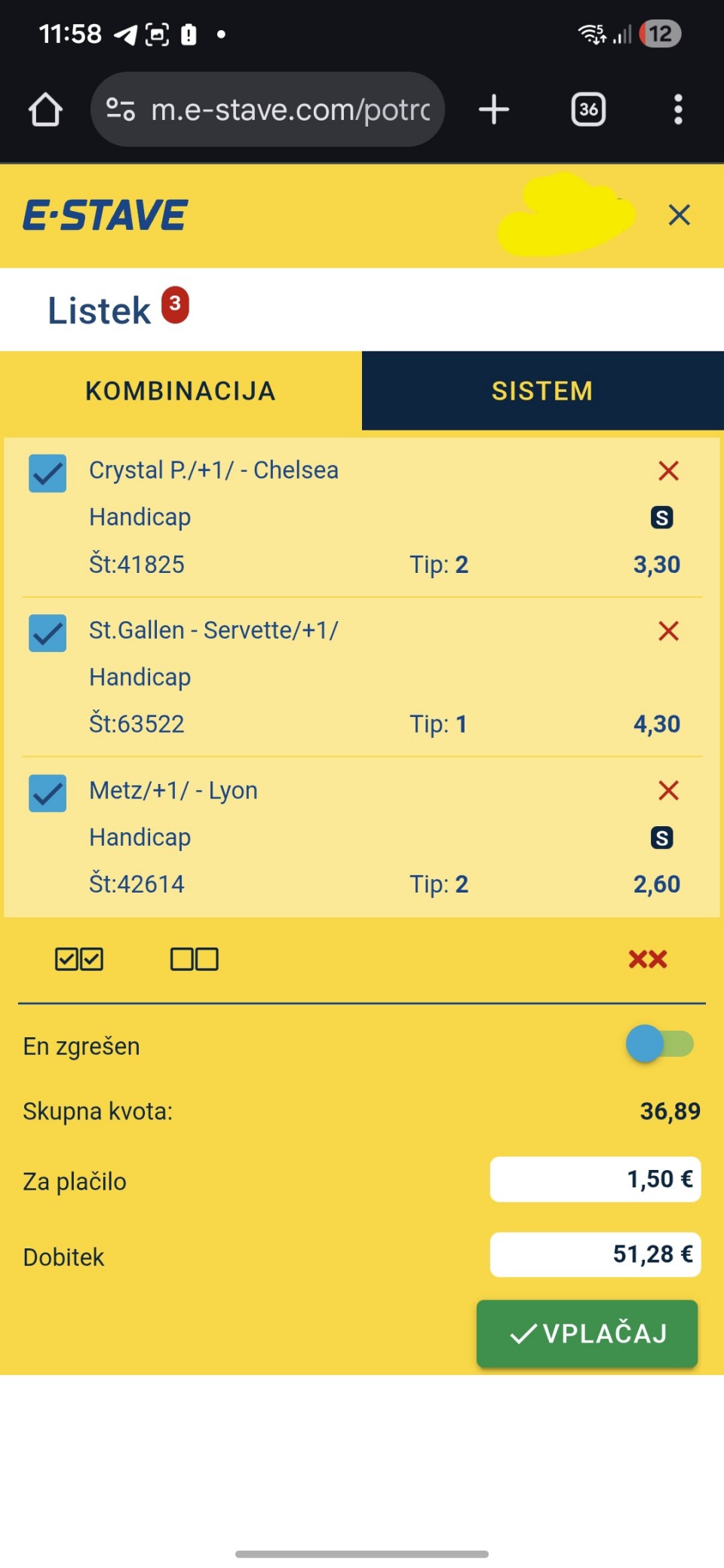724x1568 pixels.
Task: Remove Crystal P. - Chelsea from the slip
Action: (668, 471)
